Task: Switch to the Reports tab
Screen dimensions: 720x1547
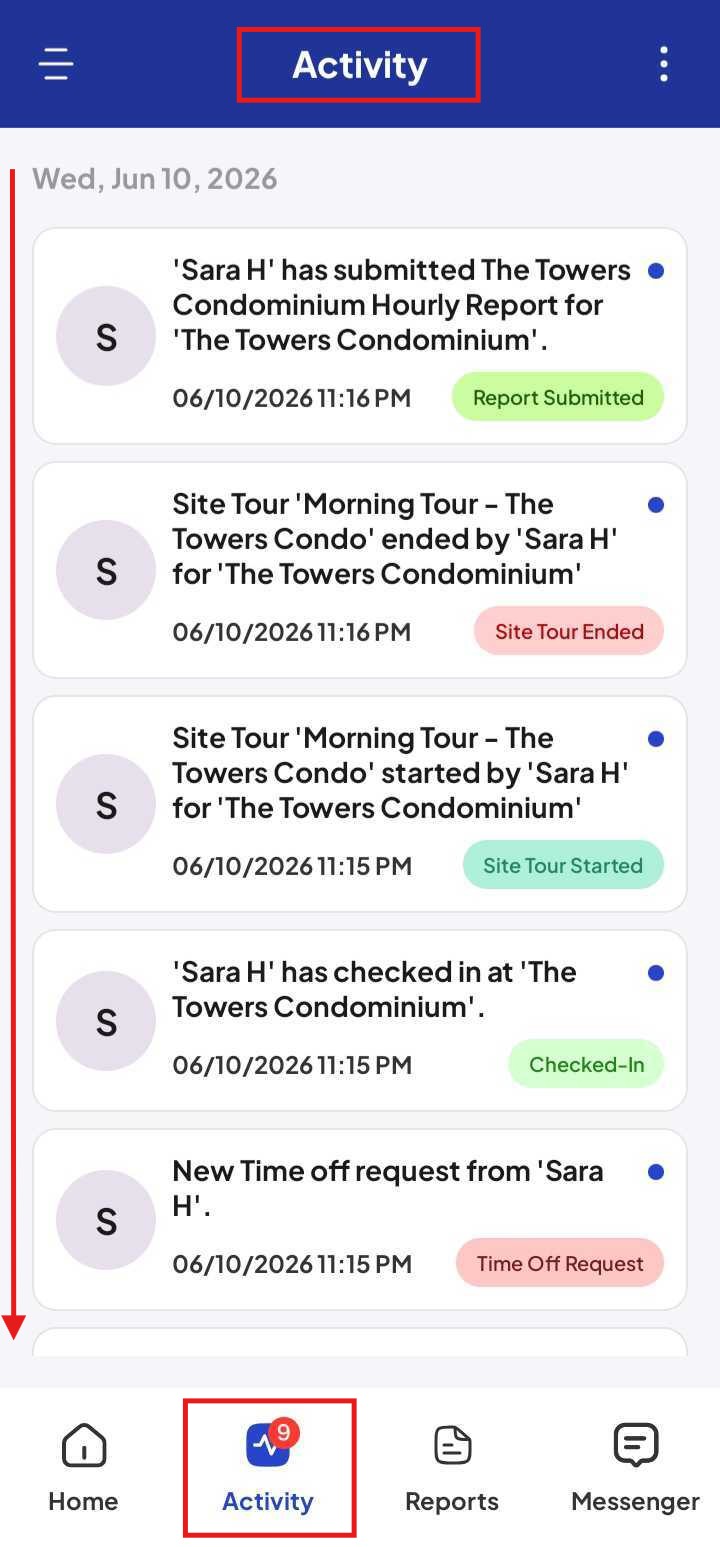Action: 452,1468
